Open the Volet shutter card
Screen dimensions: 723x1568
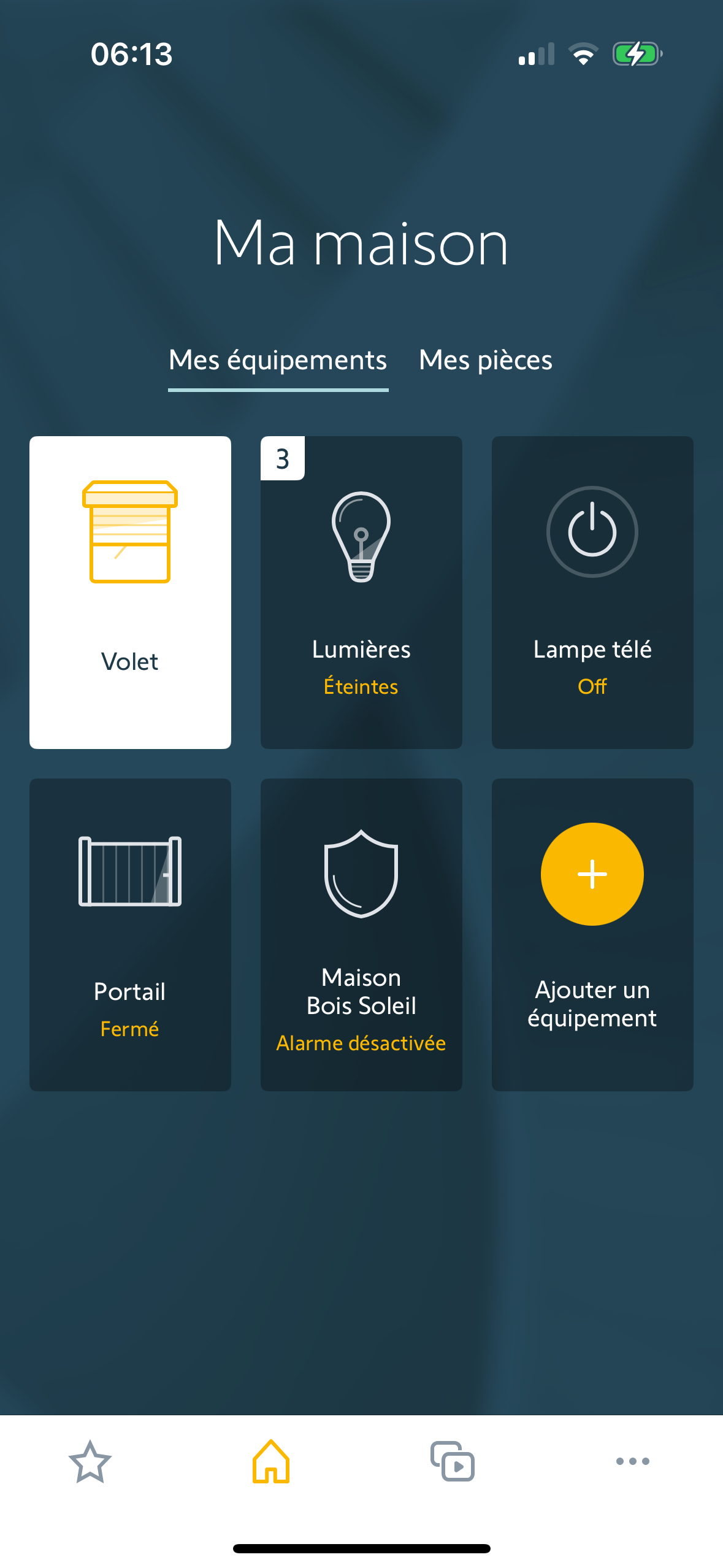(130, 592)
